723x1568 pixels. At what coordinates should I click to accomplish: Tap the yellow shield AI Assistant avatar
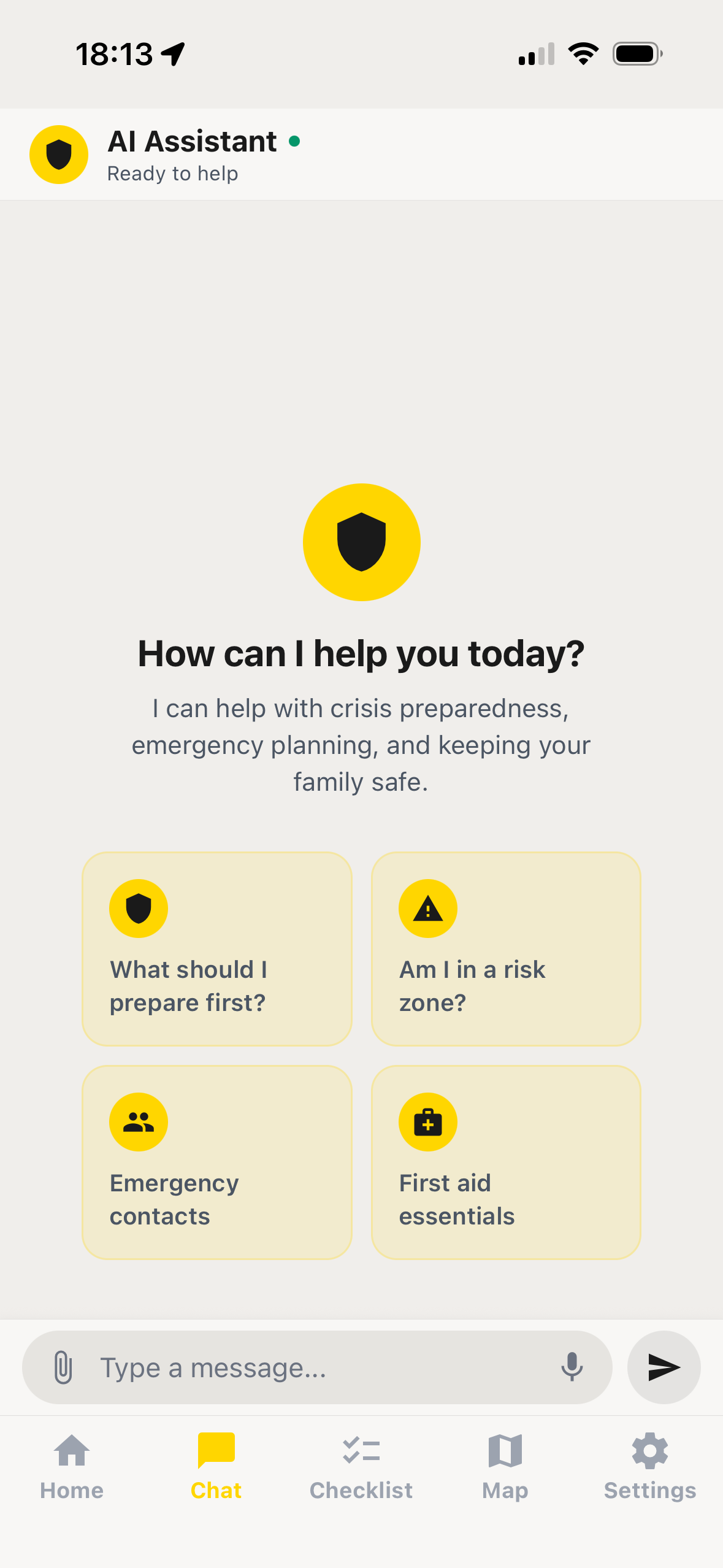[x=58, y=155]
